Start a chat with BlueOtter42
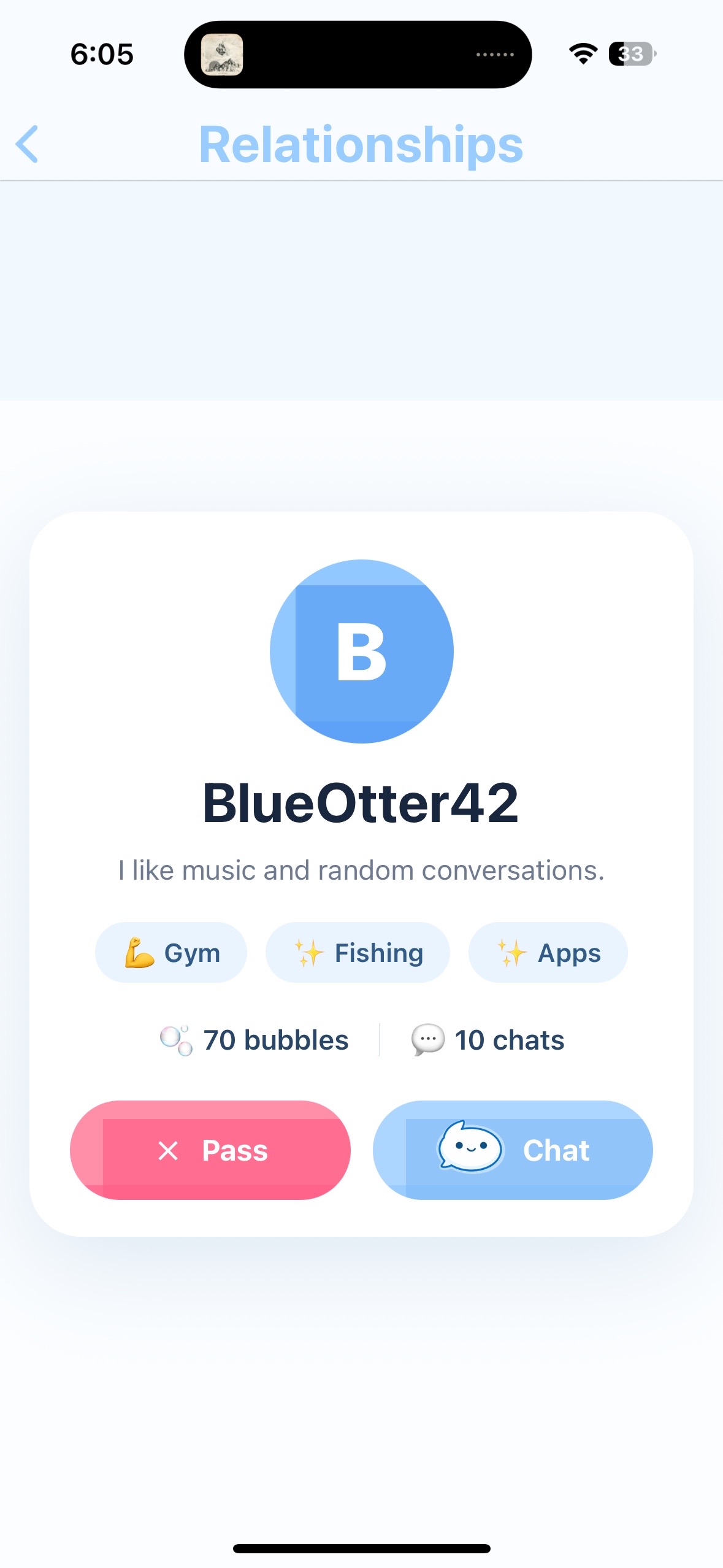The image size is (723, 1568). coord(513,1150)
